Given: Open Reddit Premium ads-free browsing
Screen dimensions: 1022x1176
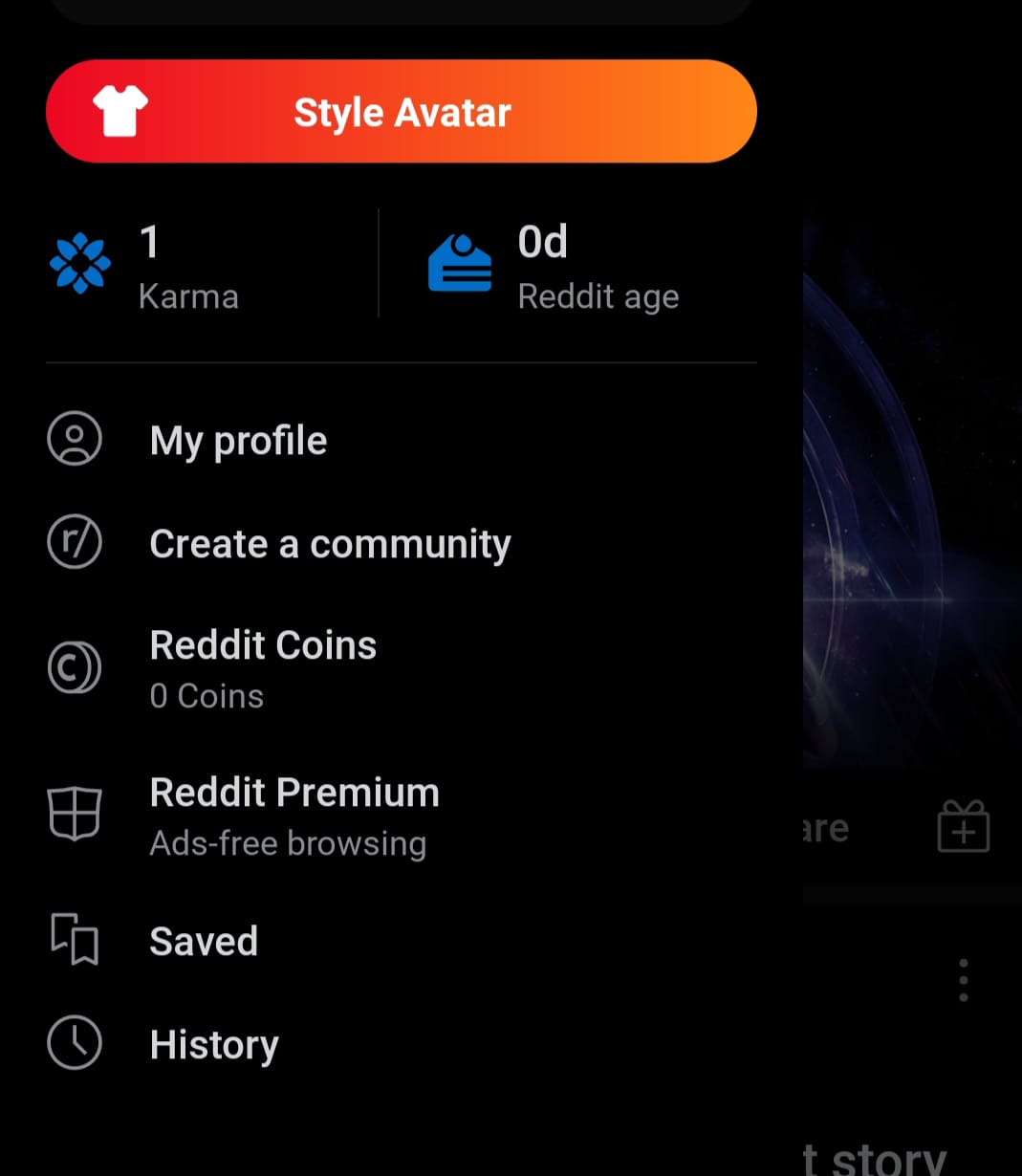Looking at the screenshot, I should click(294, 814).
